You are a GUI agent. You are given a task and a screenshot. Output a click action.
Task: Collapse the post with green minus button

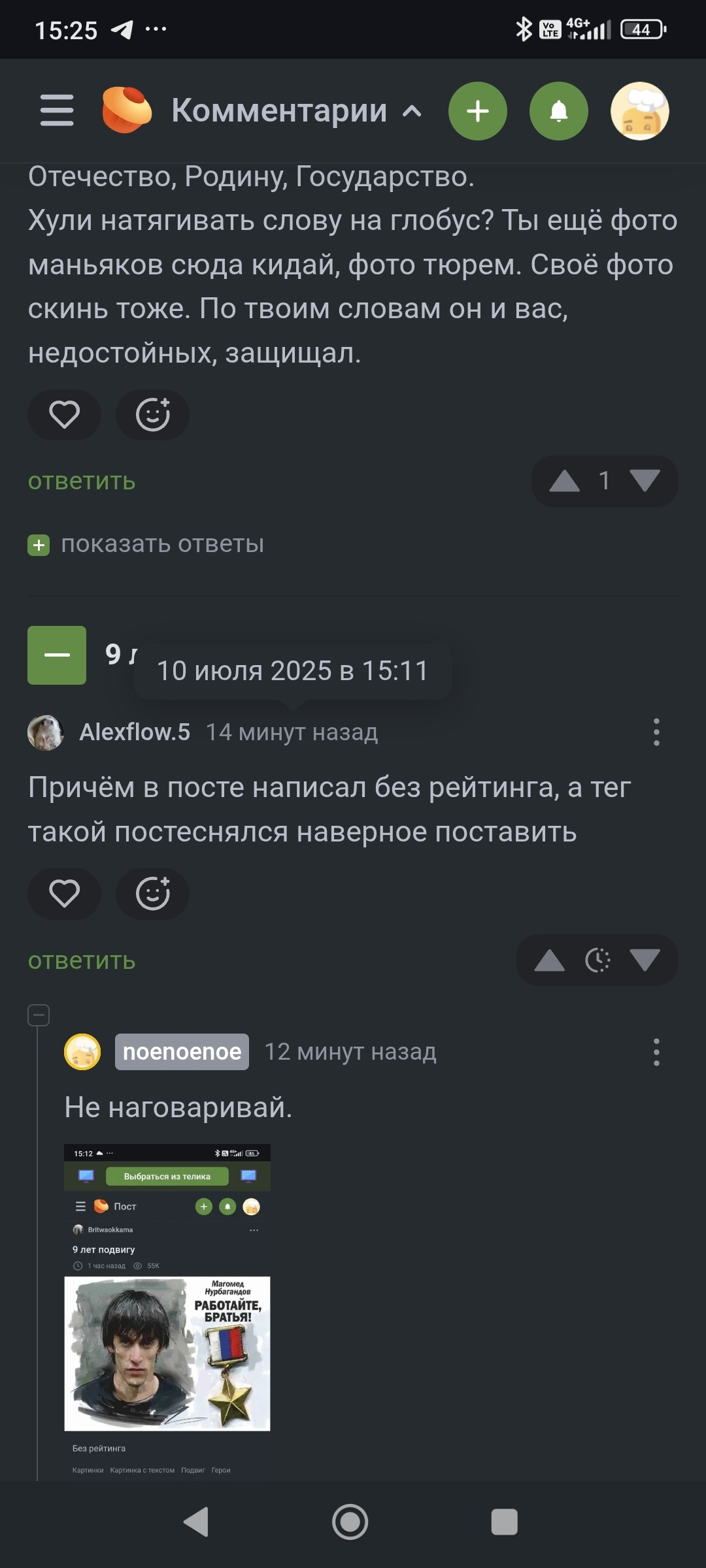[57, 655]
